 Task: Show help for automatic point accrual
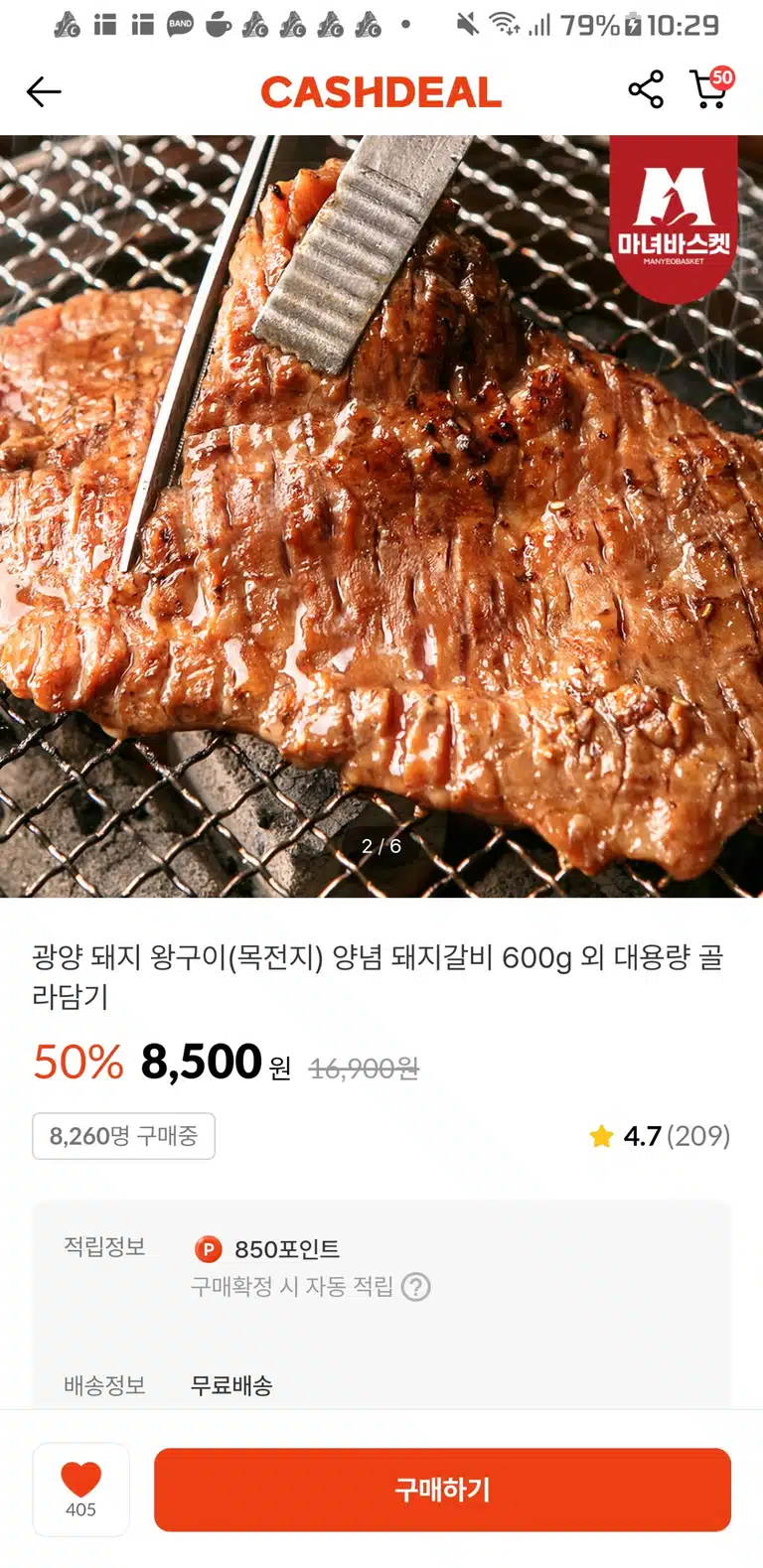click(416, 1287)
